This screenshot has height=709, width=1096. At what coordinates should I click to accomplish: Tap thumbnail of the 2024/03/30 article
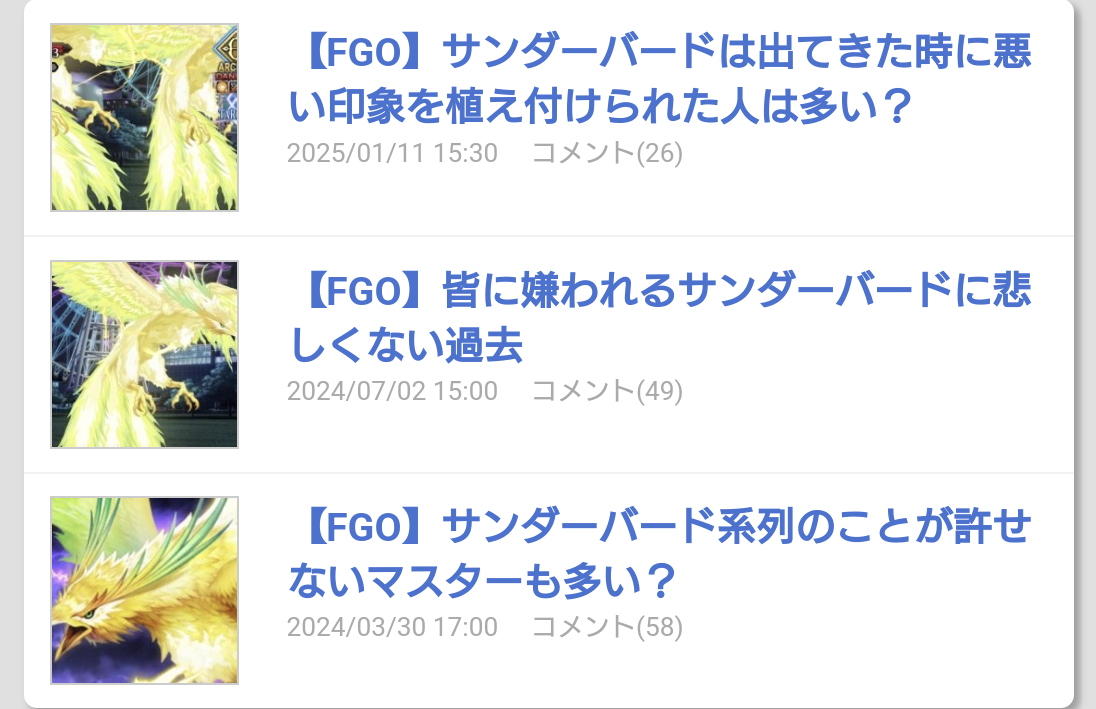coord(145,590)
